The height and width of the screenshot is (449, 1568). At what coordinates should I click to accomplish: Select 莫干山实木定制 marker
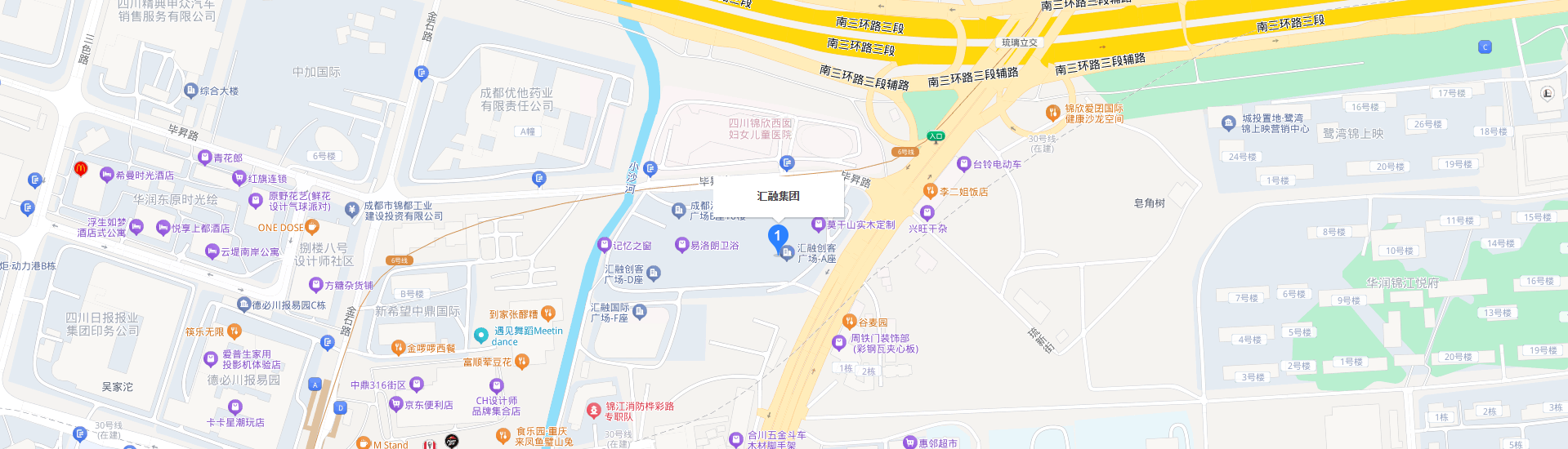click(818, 224)
